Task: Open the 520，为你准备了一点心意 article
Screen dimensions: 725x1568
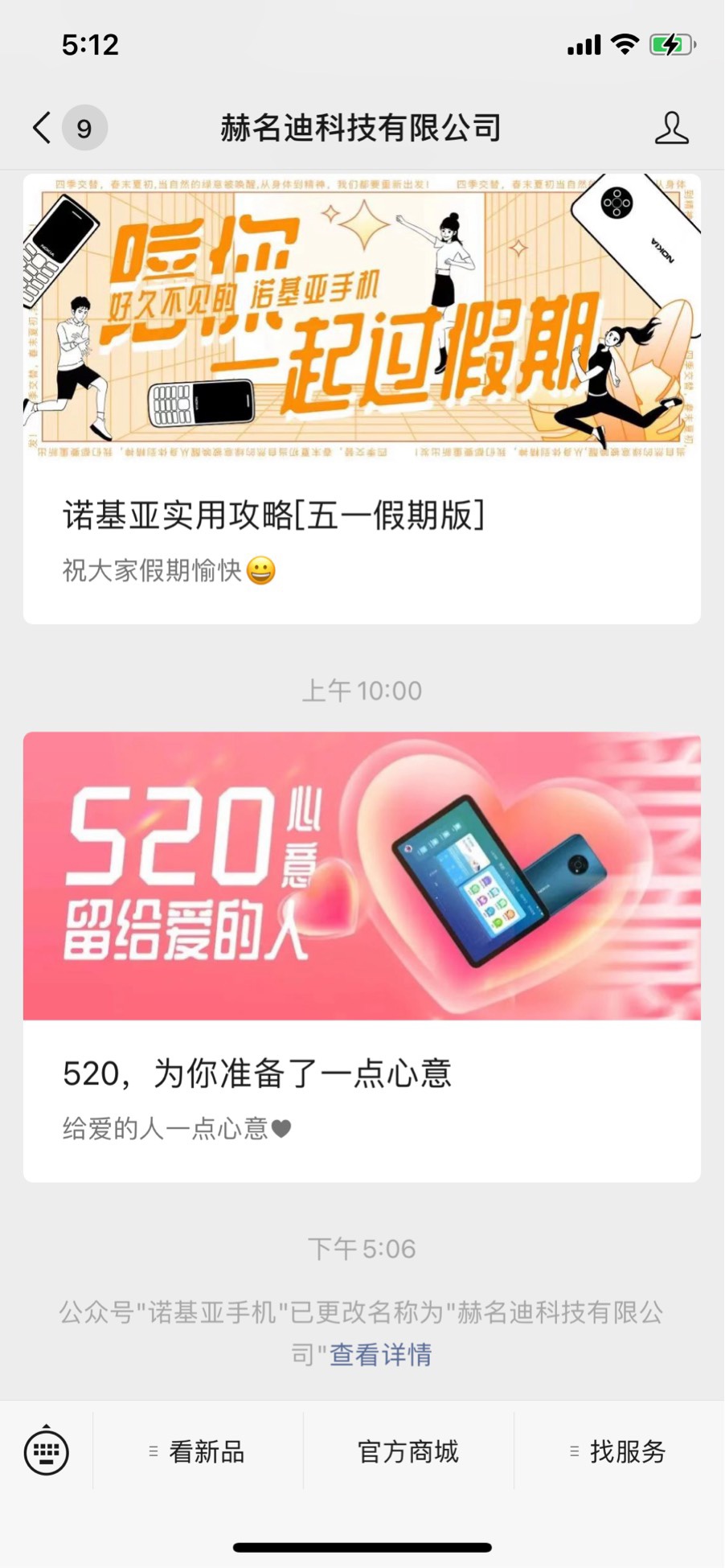Action: click(x=257, y=1073)
